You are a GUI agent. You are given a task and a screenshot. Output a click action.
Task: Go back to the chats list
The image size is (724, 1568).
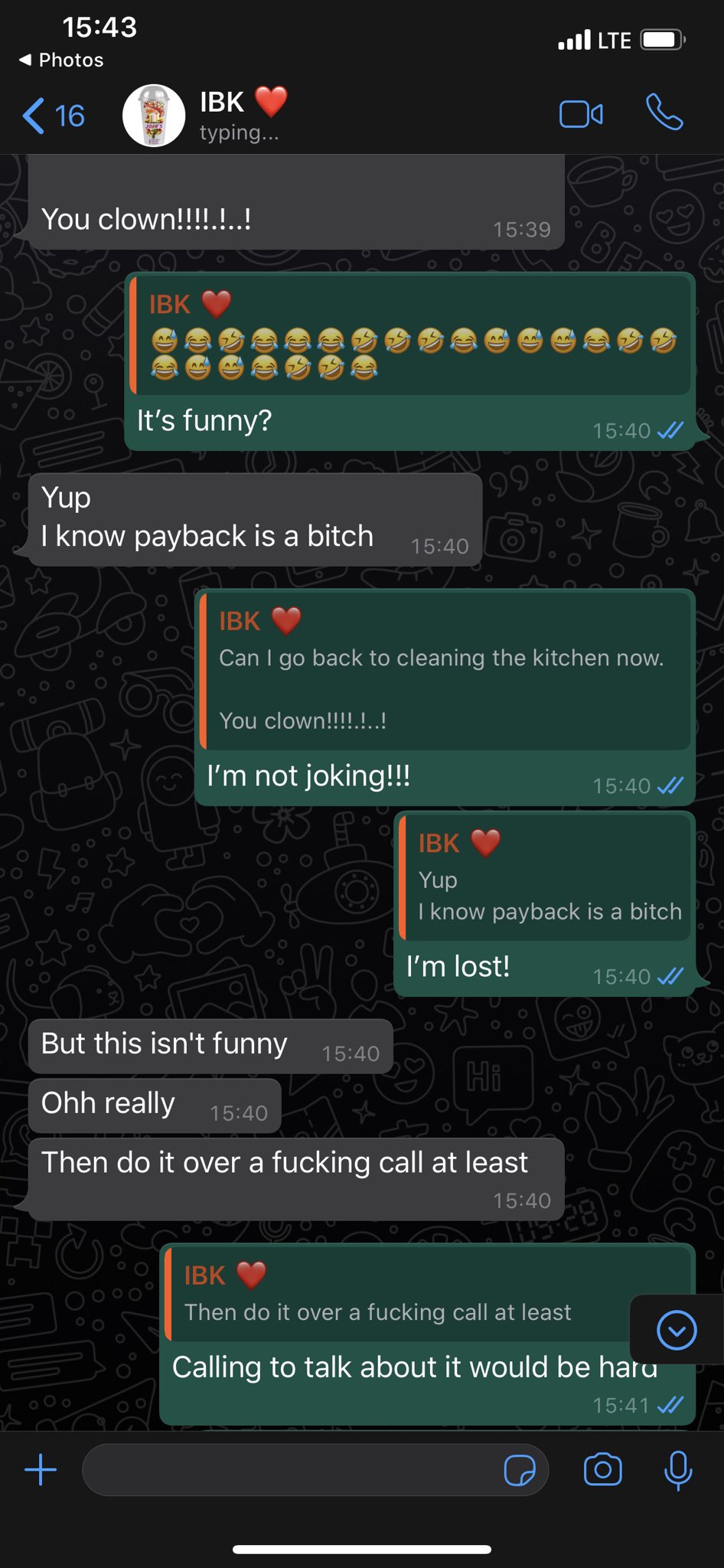click(54, 116)
